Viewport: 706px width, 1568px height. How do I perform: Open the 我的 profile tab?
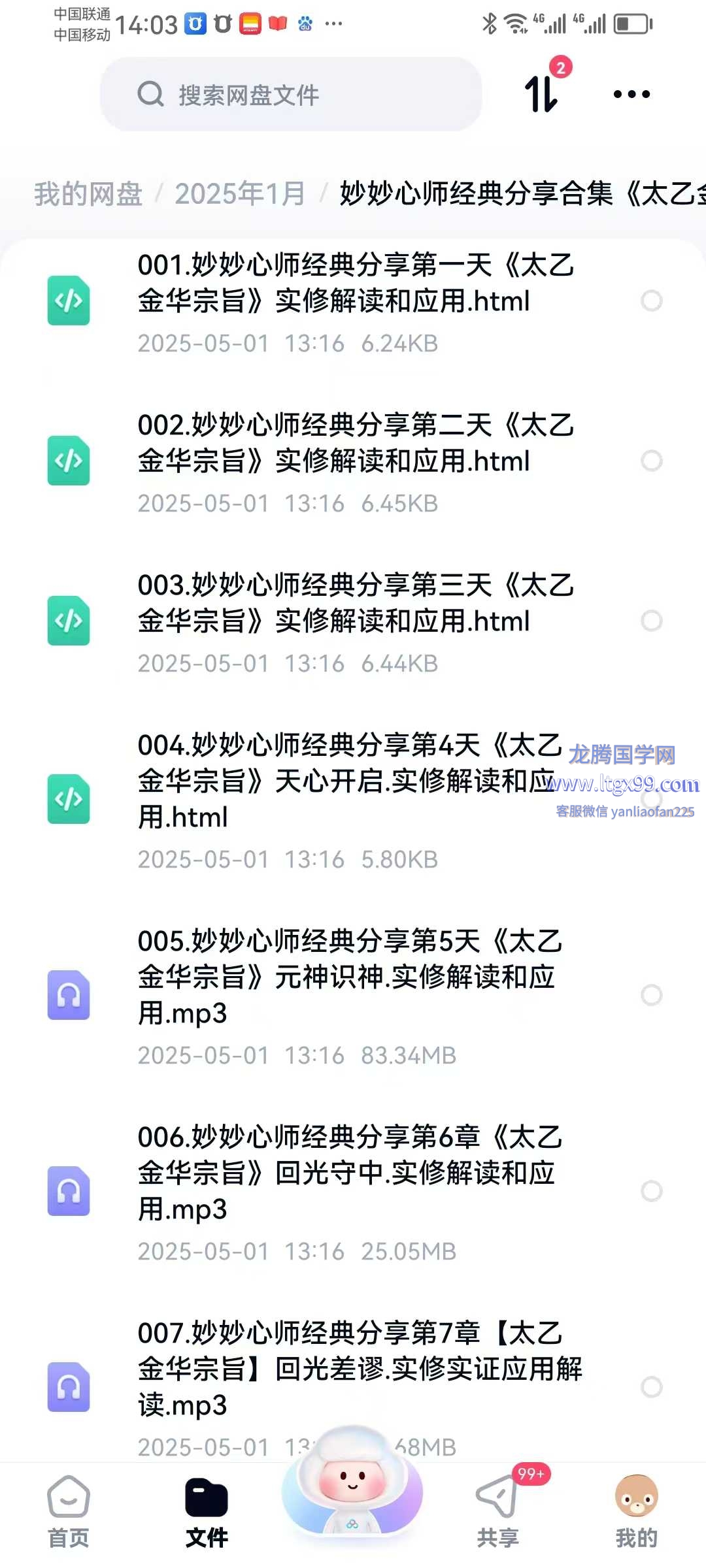pos(635,1511)
